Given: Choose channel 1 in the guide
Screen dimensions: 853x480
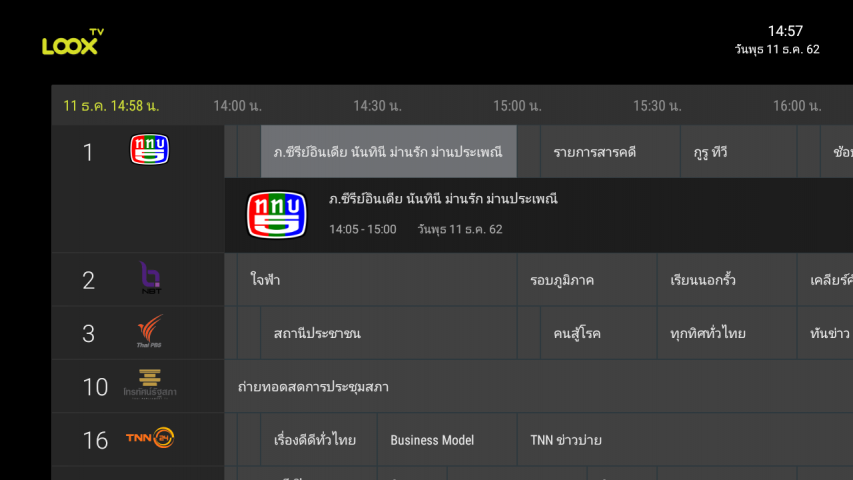Looking at the screenshot, I should tap(138, 152).
